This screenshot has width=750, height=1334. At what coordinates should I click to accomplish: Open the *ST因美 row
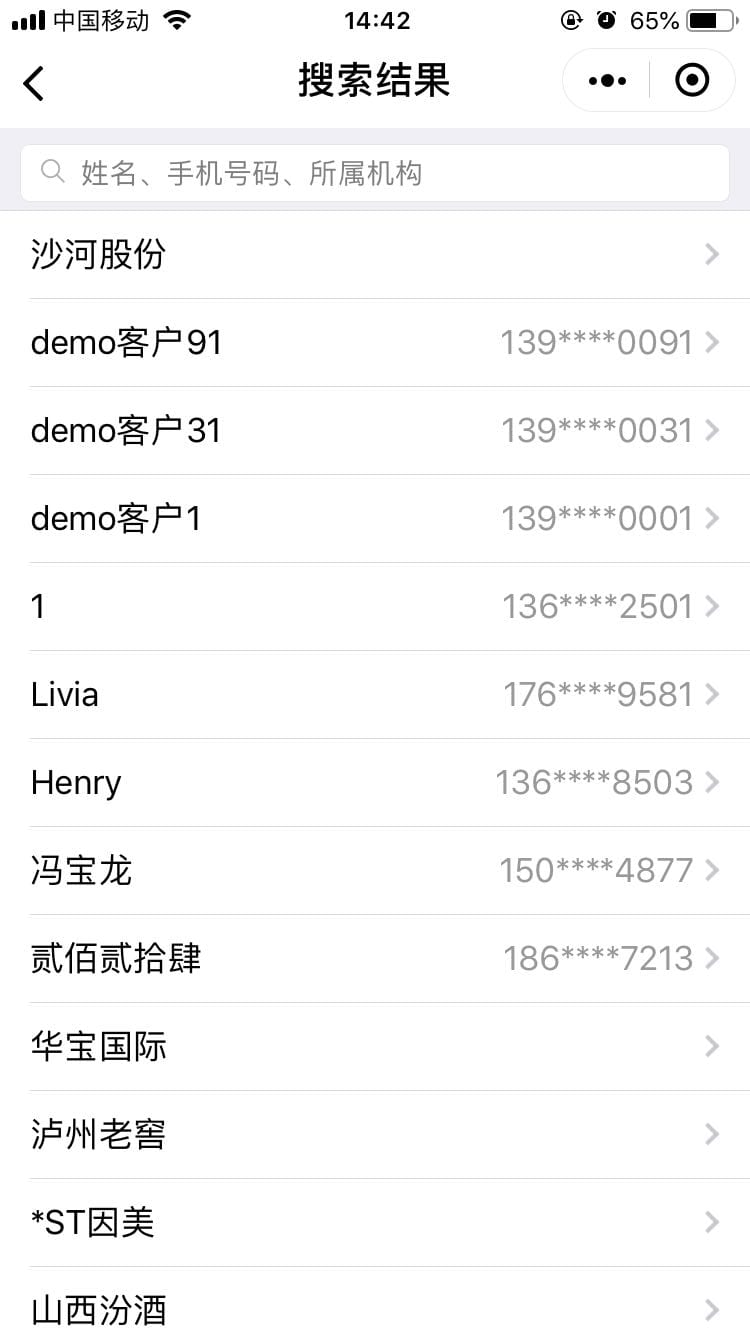tap(375, 1223)
